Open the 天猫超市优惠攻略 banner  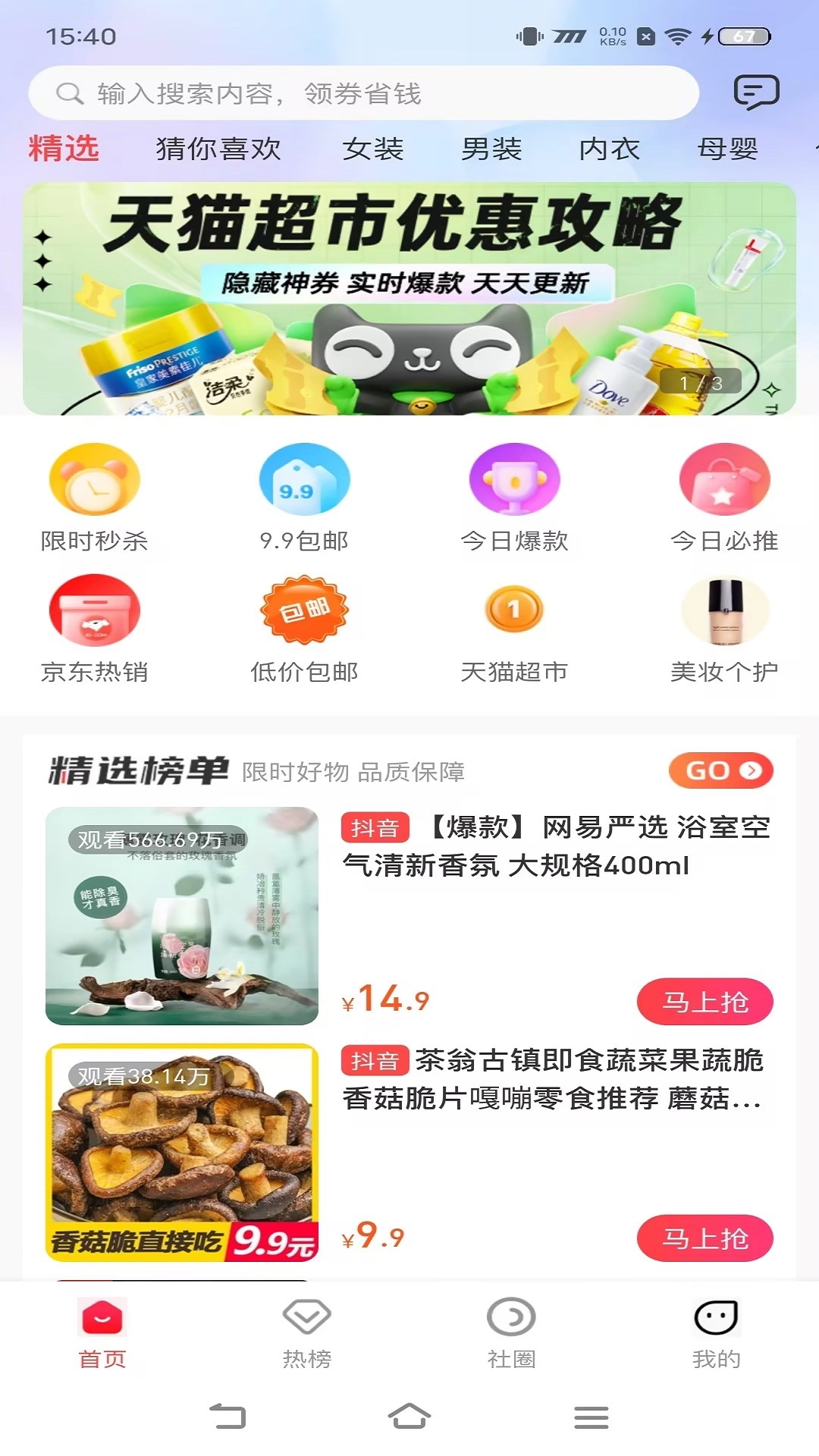click(409, 299)
